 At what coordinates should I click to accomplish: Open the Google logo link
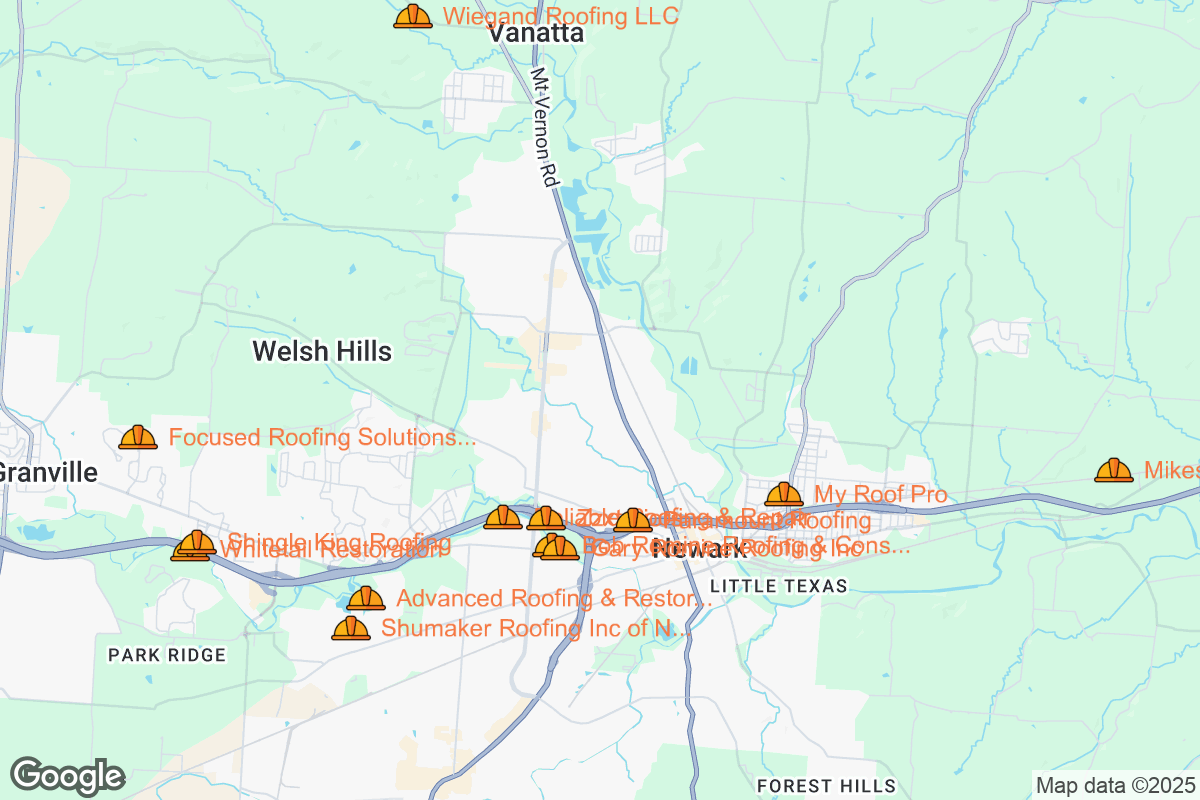(x=67, y=776)
